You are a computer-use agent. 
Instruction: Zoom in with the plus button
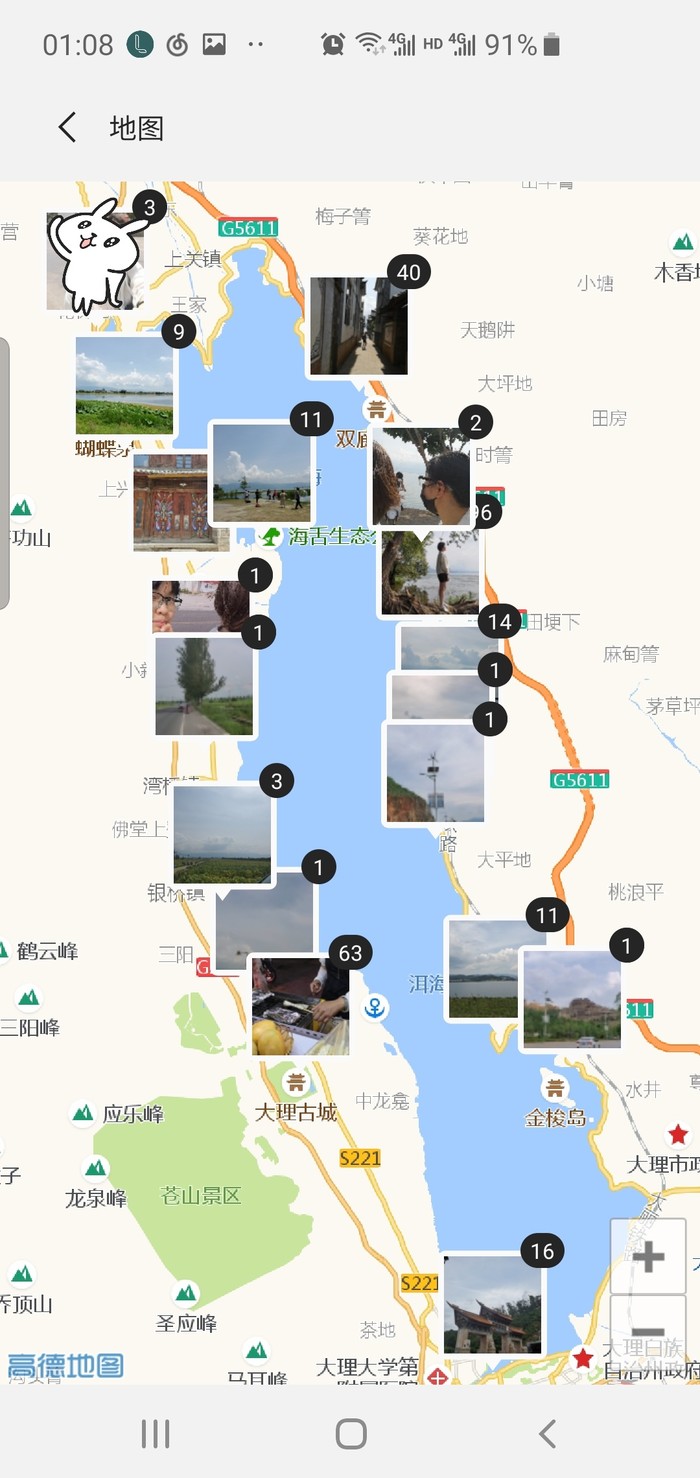pyautogui.click(x=648, y=1256)
